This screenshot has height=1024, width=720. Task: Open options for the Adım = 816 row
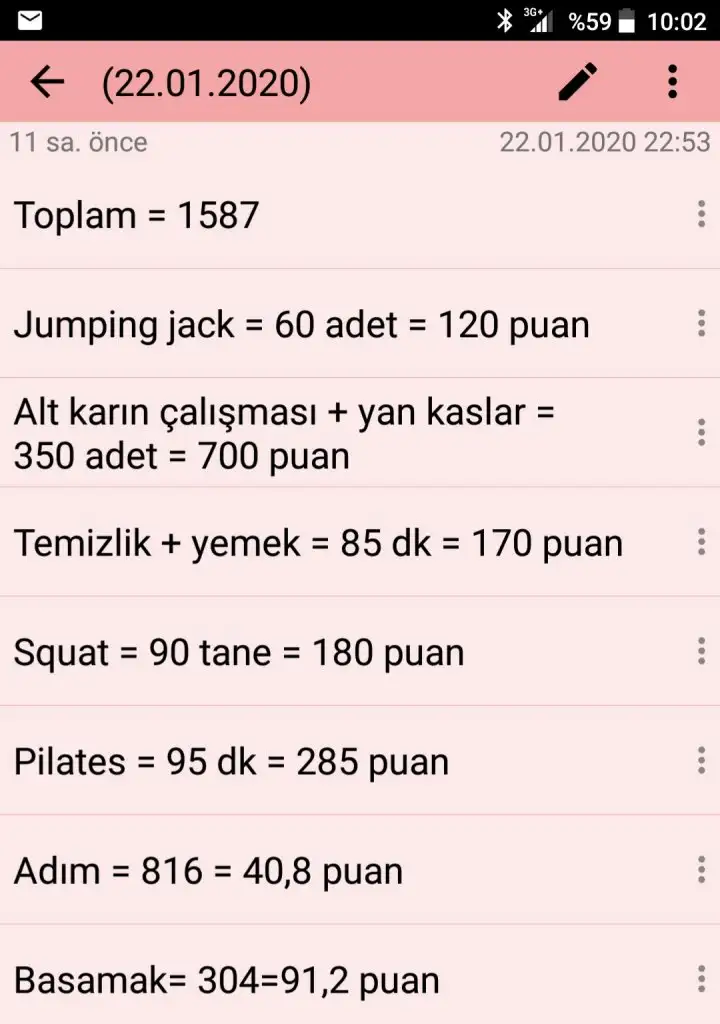(x=701, y=870)
